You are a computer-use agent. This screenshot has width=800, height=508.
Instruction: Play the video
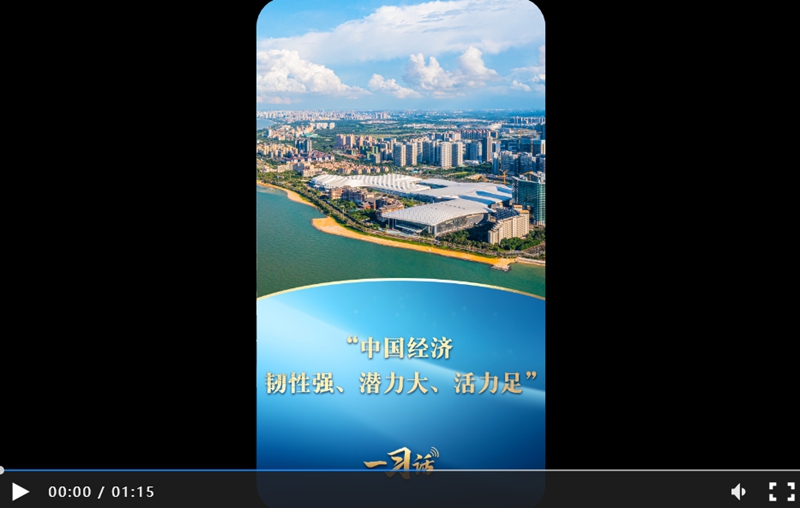coord(20,491)
